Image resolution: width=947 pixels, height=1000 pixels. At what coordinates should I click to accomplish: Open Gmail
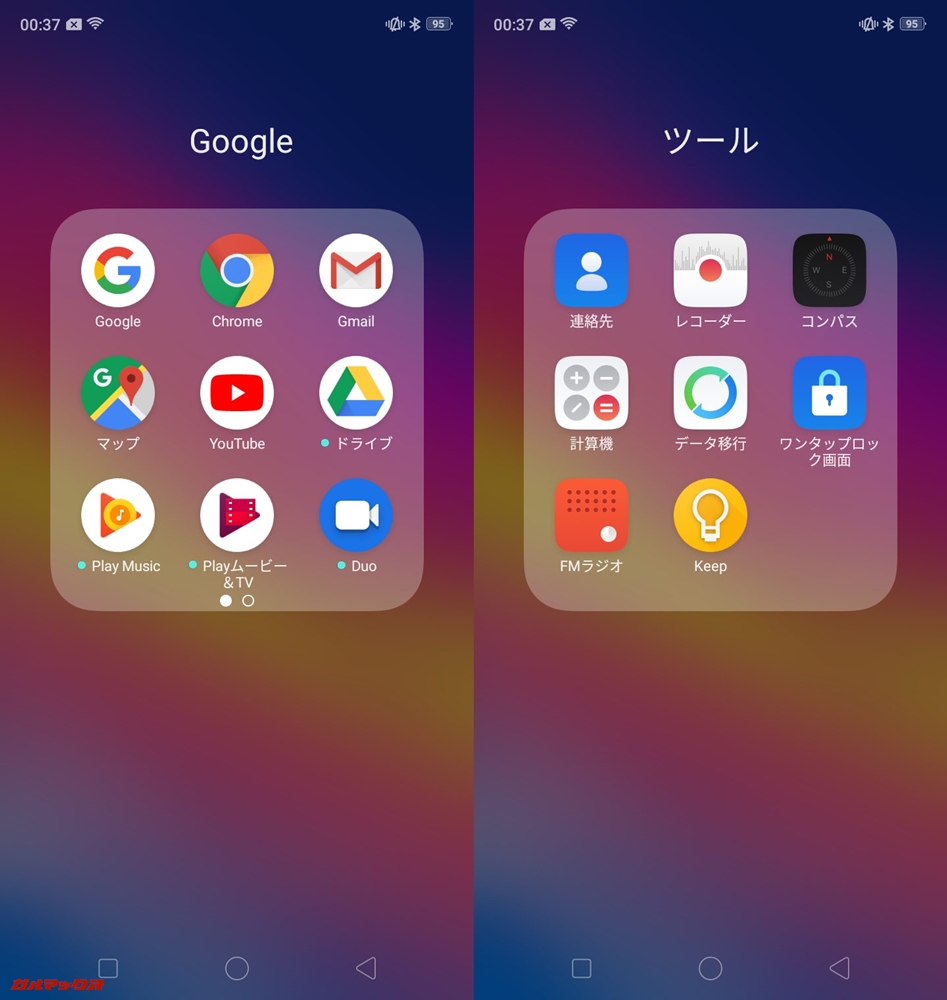(356, 270)
